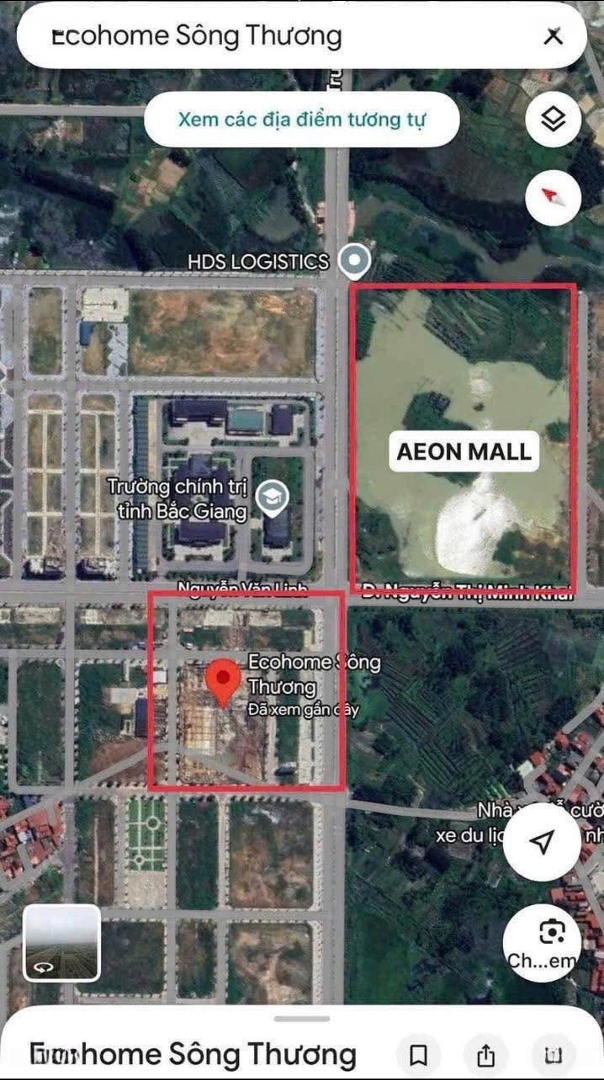
Task: Expand the place sheet via its handle
Action: (x=301, y=1019)
